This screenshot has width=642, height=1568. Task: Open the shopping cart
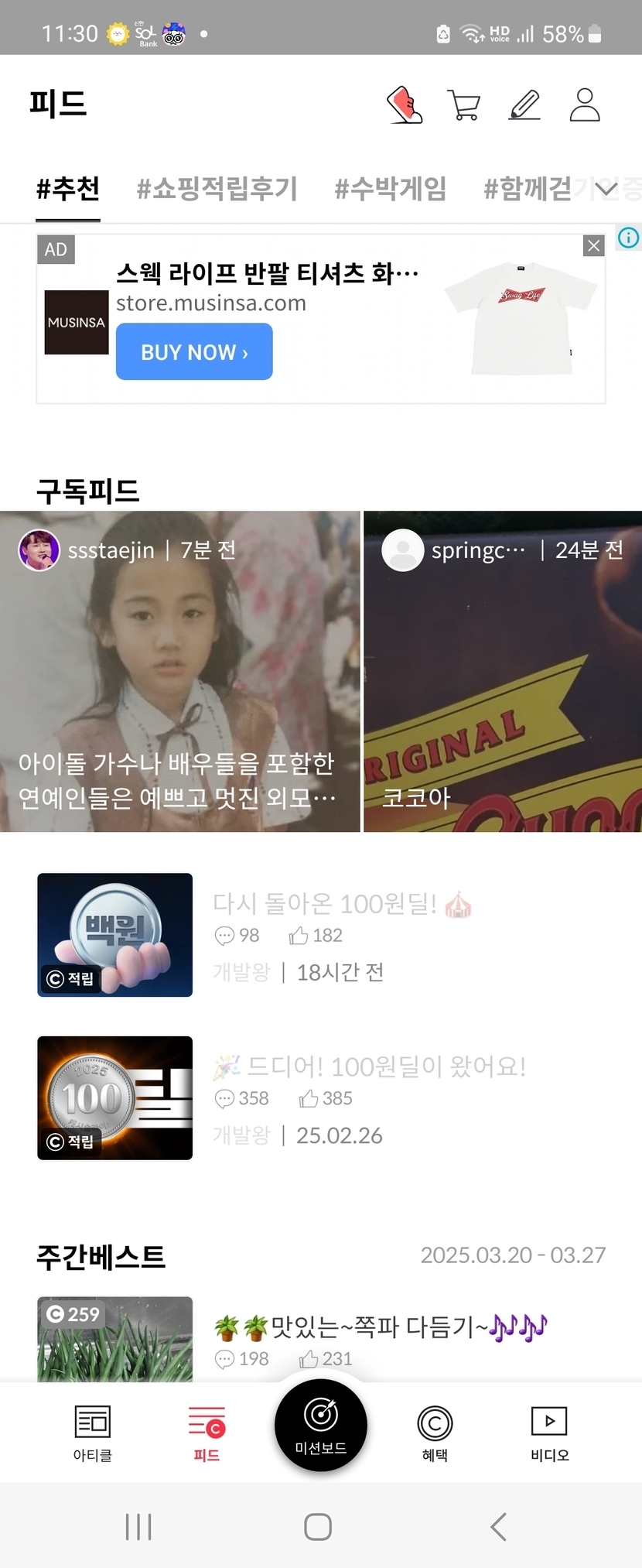click(464, 104)
